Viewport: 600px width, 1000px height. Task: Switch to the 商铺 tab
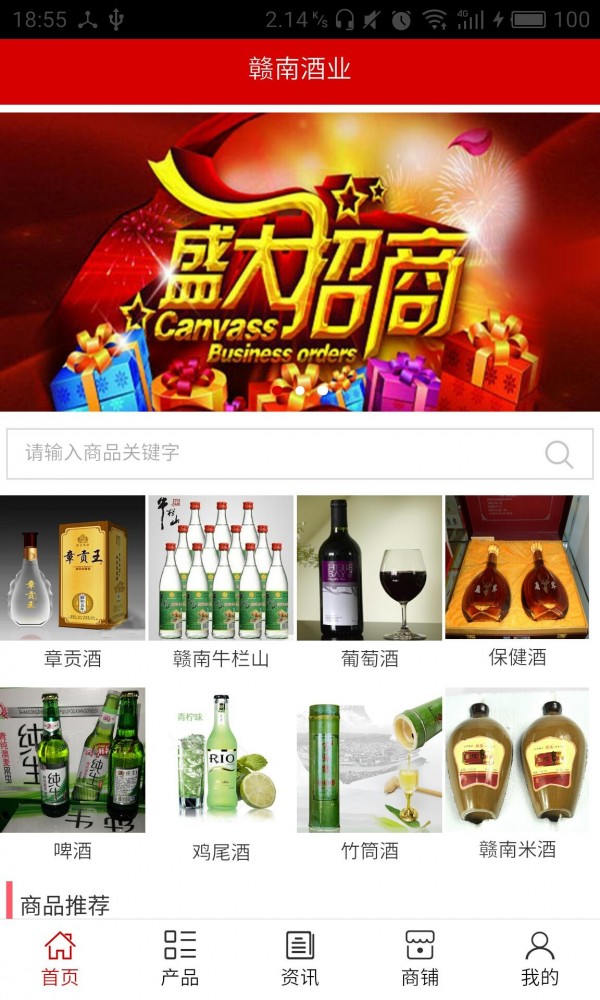point(420,958)
